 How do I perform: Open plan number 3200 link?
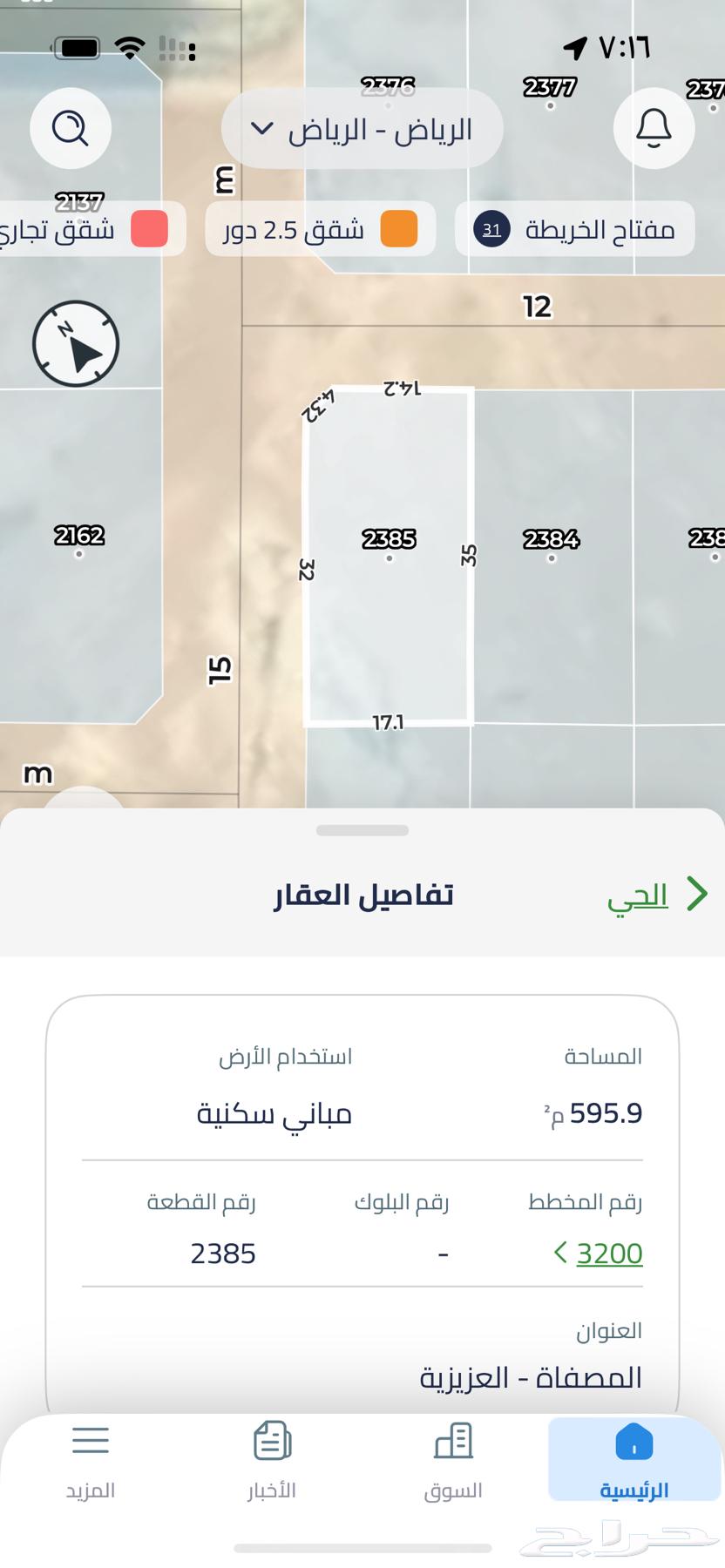click(x=600, y=1254)
